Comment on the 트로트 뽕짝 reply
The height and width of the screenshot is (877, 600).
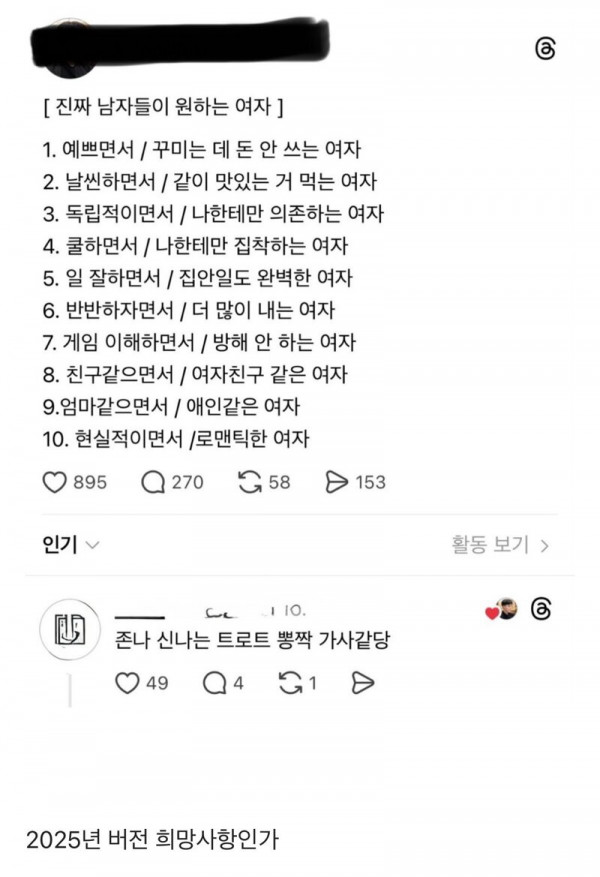(x=214, y=683)
